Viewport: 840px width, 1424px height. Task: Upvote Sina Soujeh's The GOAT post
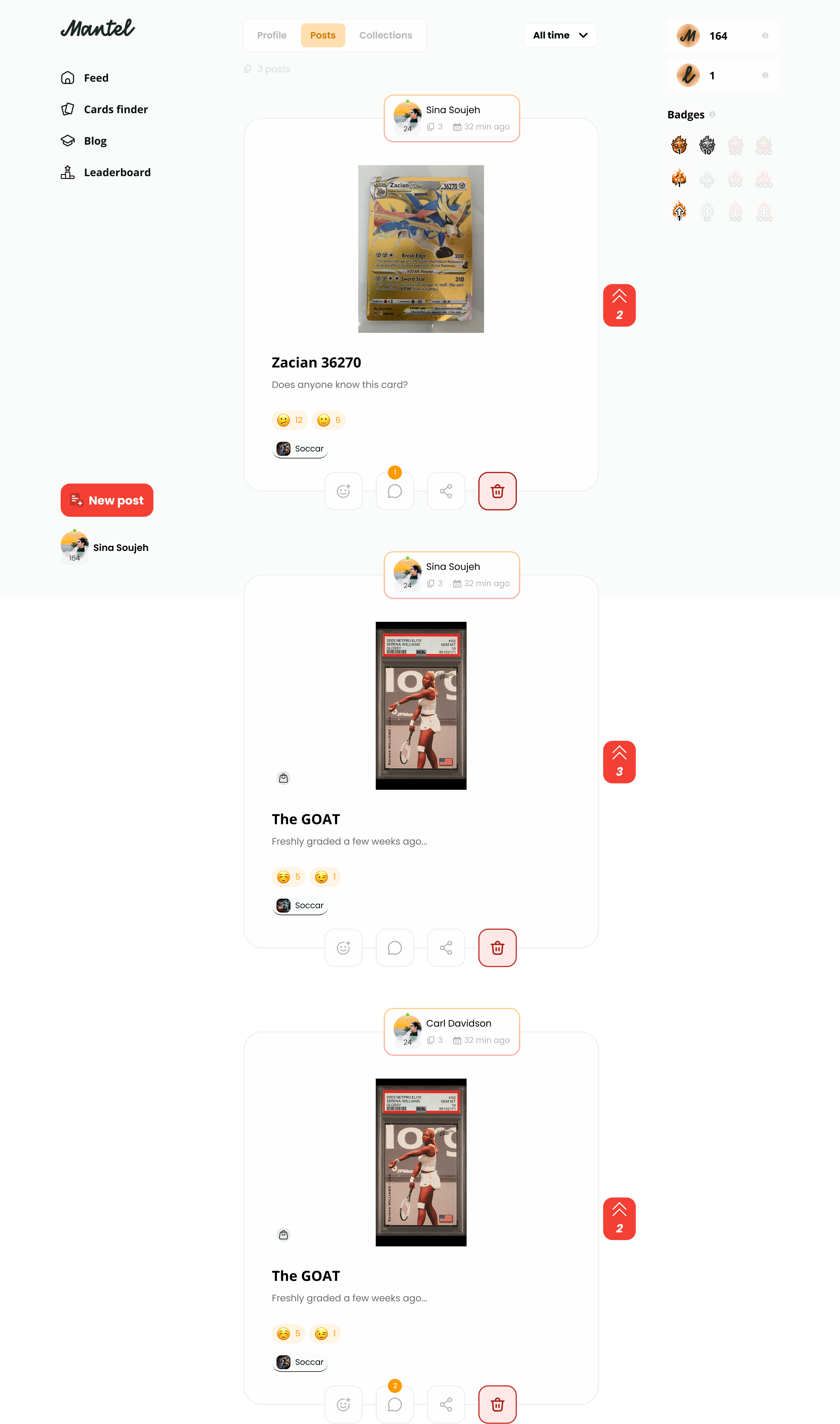tap(619, 762)
